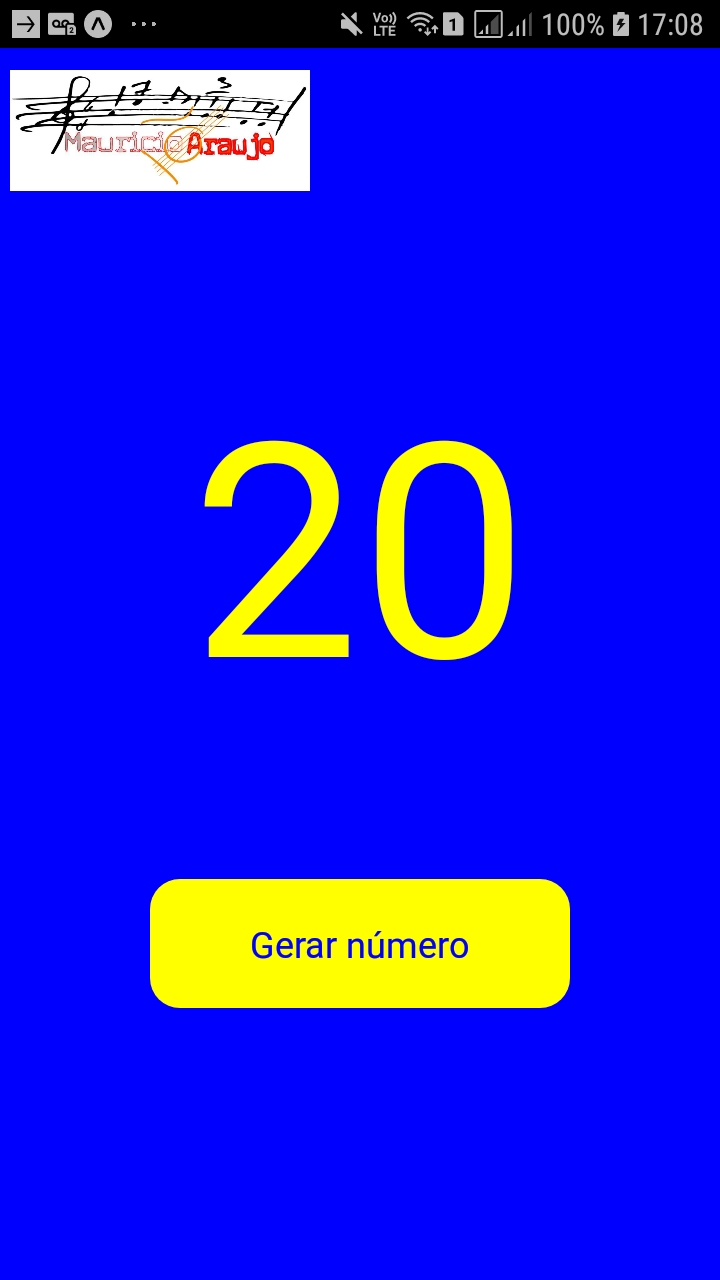720x1280 pixels.
Task: Tap the Mauricio Araujo logo
Action: pos(159,129)
